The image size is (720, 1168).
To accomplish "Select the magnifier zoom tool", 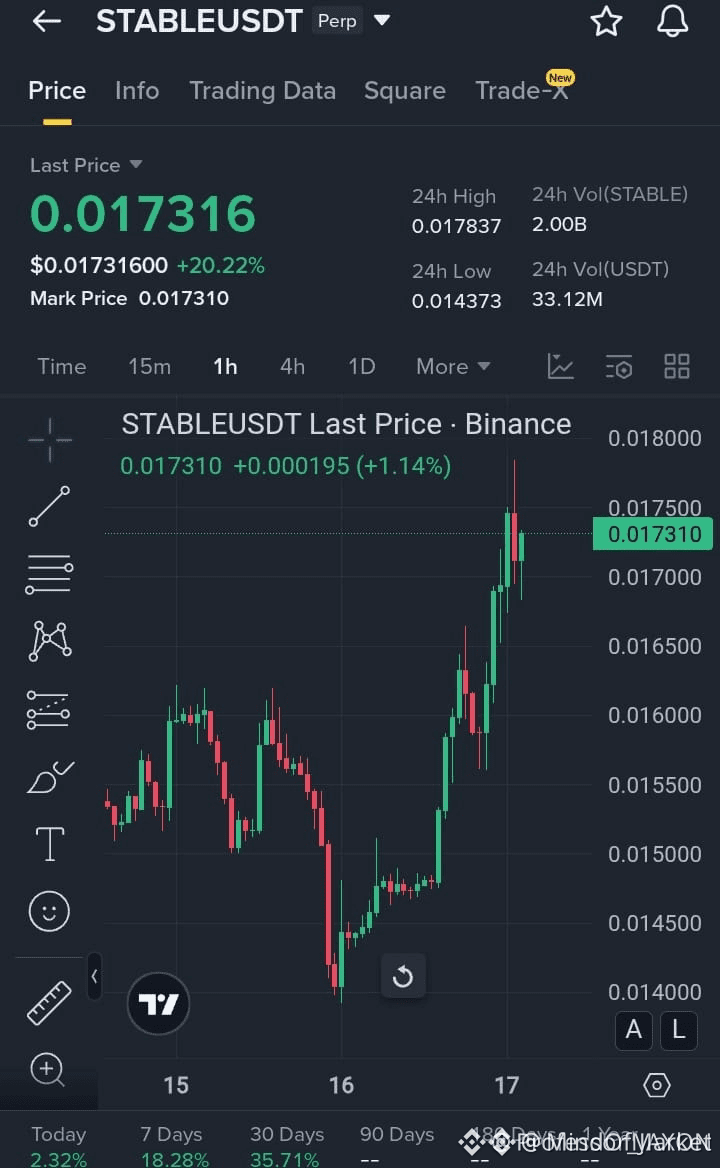I will click(x=48, y=1070).
